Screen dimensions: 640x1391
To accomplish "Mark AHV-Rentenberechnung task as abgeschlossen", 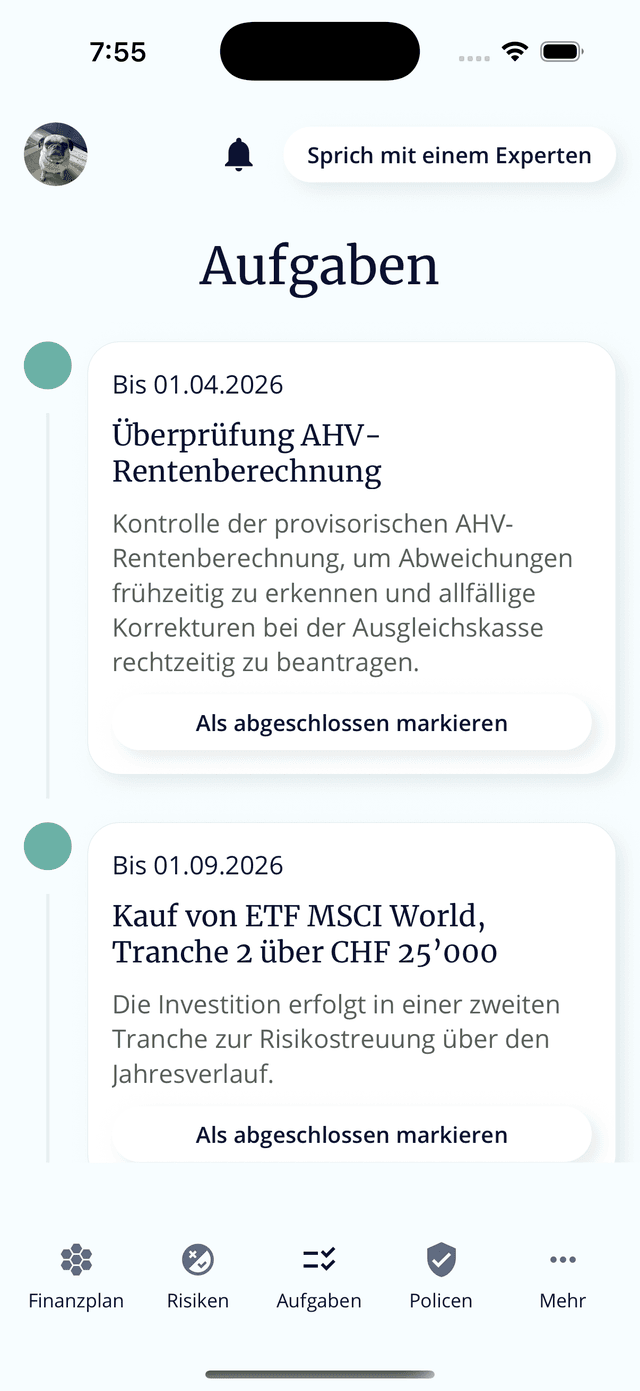I will [351, 723].
